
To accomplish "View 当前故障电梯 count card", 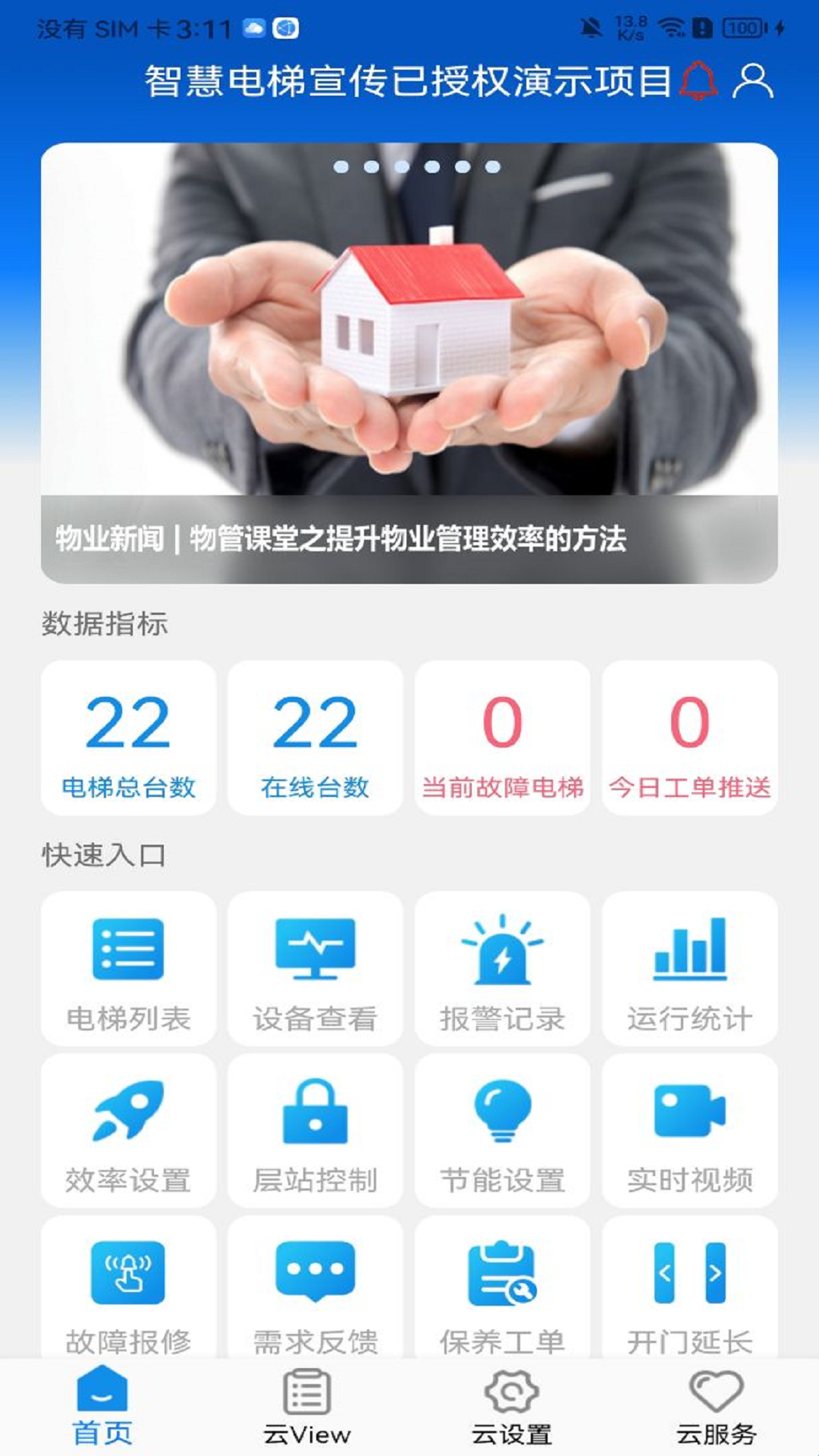I will [502, 737].
